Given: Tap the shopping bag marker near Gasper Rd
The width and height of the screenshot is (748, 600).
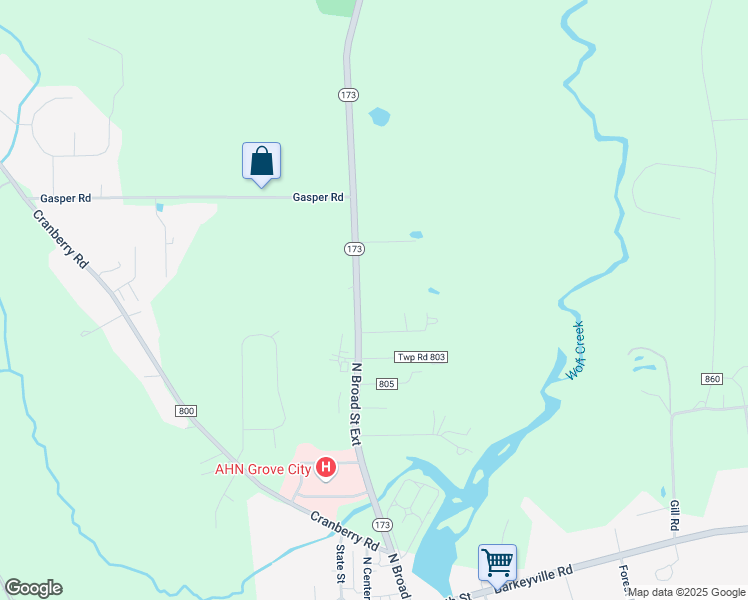Looking at the screenshot, I should tap(261, 162).
